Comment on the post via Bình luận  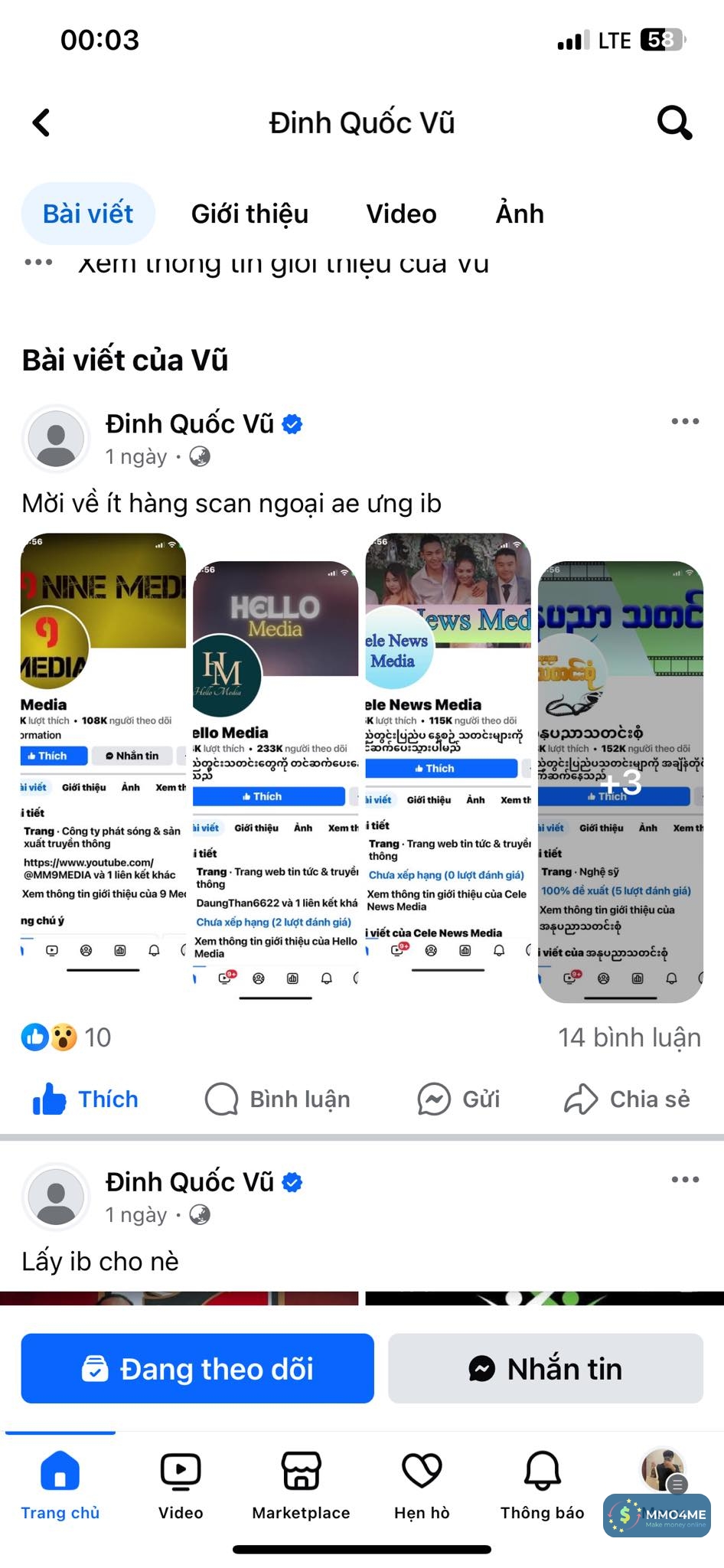point(278,1099)
